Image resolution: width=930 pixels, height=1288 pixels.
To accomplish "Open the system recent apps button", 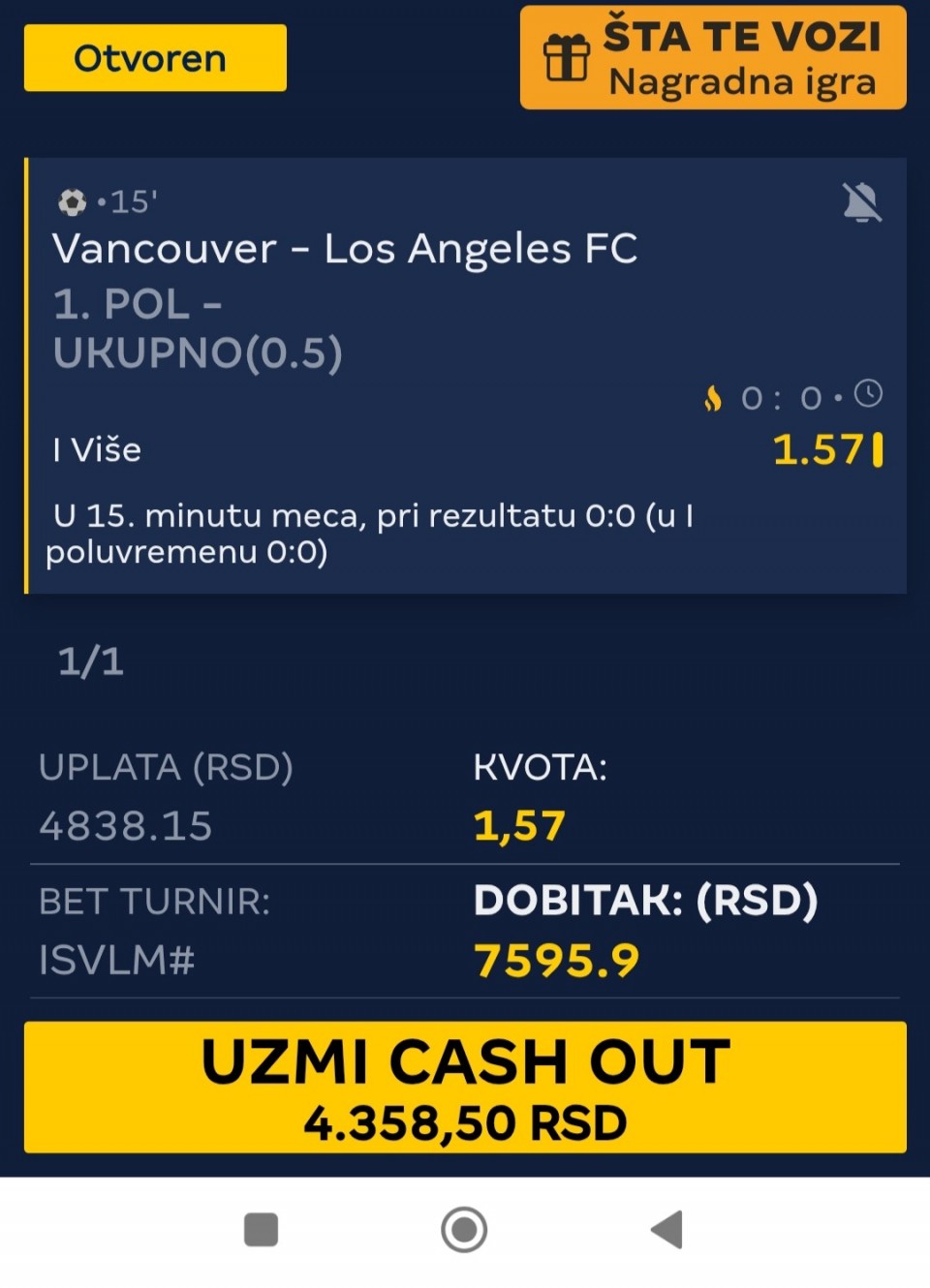I will point(261,1230).
